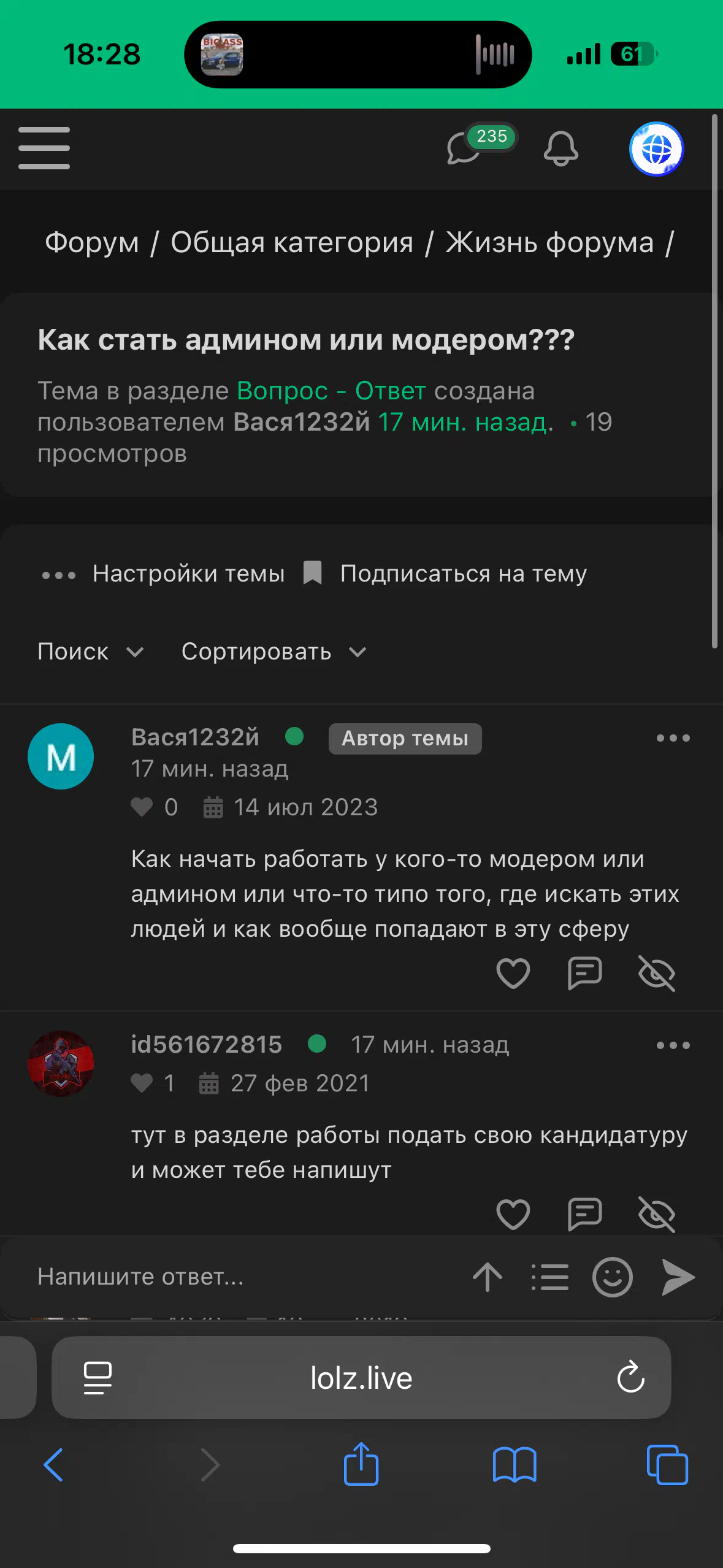Open the emoji picker in reply box
The width and height of the screenshot is (723, 1568).
click(x=612, y=1277)
